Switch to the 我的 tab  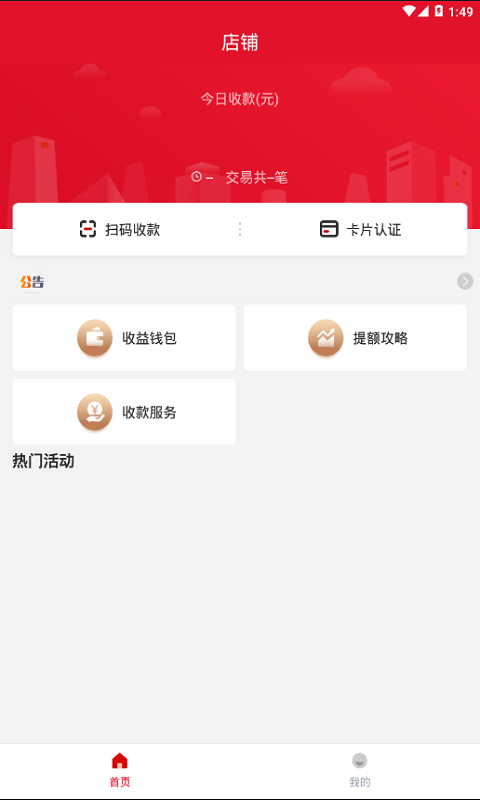360,770
